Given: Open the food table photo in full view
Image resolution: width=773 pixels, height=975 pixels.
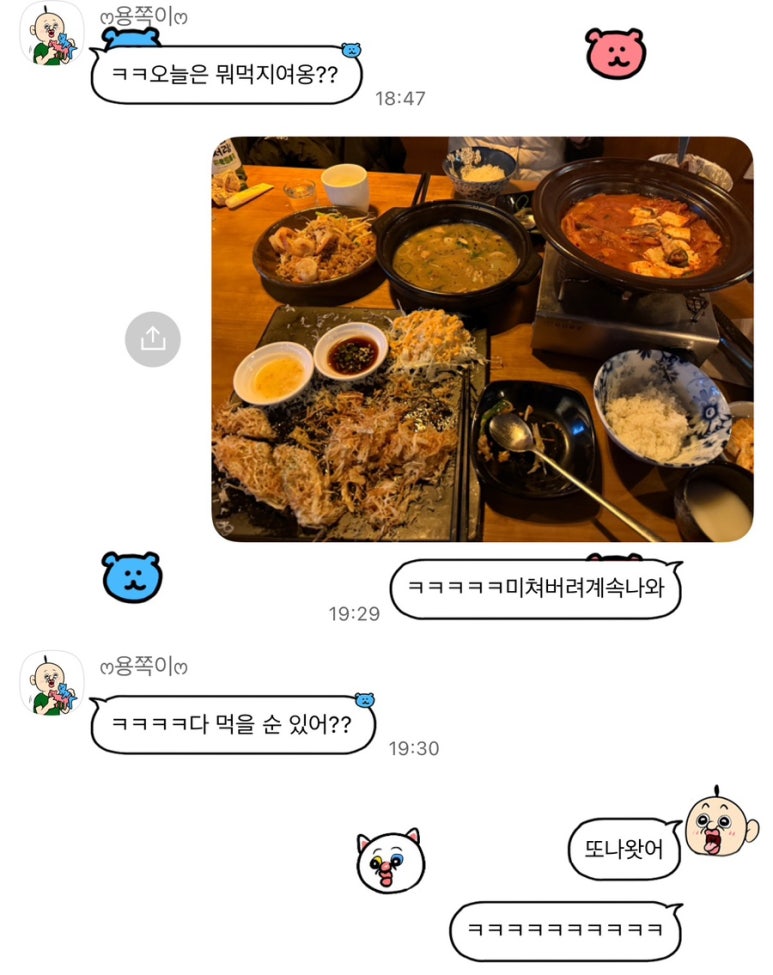Looking at the screenshot, I should tap(482, 339).
